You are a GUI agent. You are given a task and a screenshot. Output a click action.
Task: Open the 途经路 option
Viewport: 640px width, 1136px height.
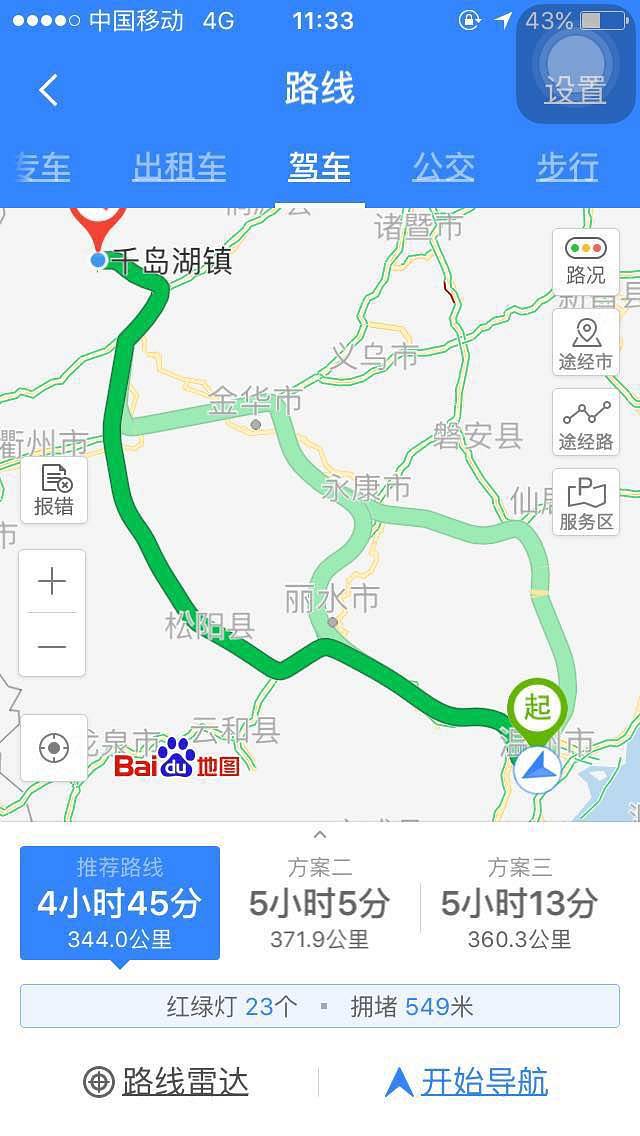(586, 423)
